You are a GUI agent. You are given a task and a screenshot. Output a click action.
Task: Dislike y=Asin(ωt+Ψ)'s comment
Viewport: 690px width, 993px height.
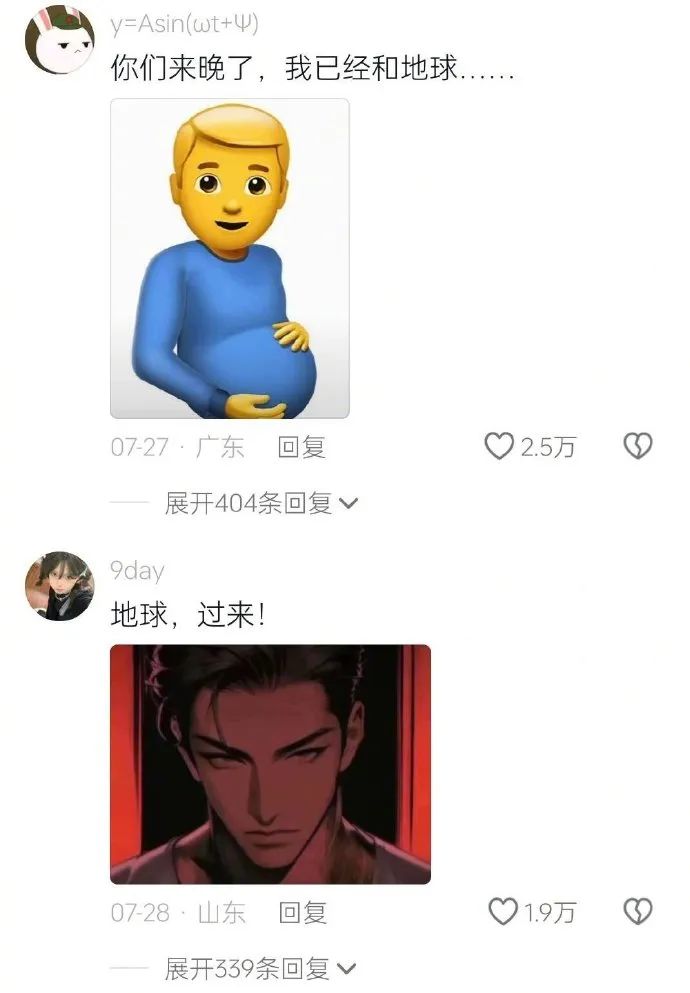click(x=638, y=446)
